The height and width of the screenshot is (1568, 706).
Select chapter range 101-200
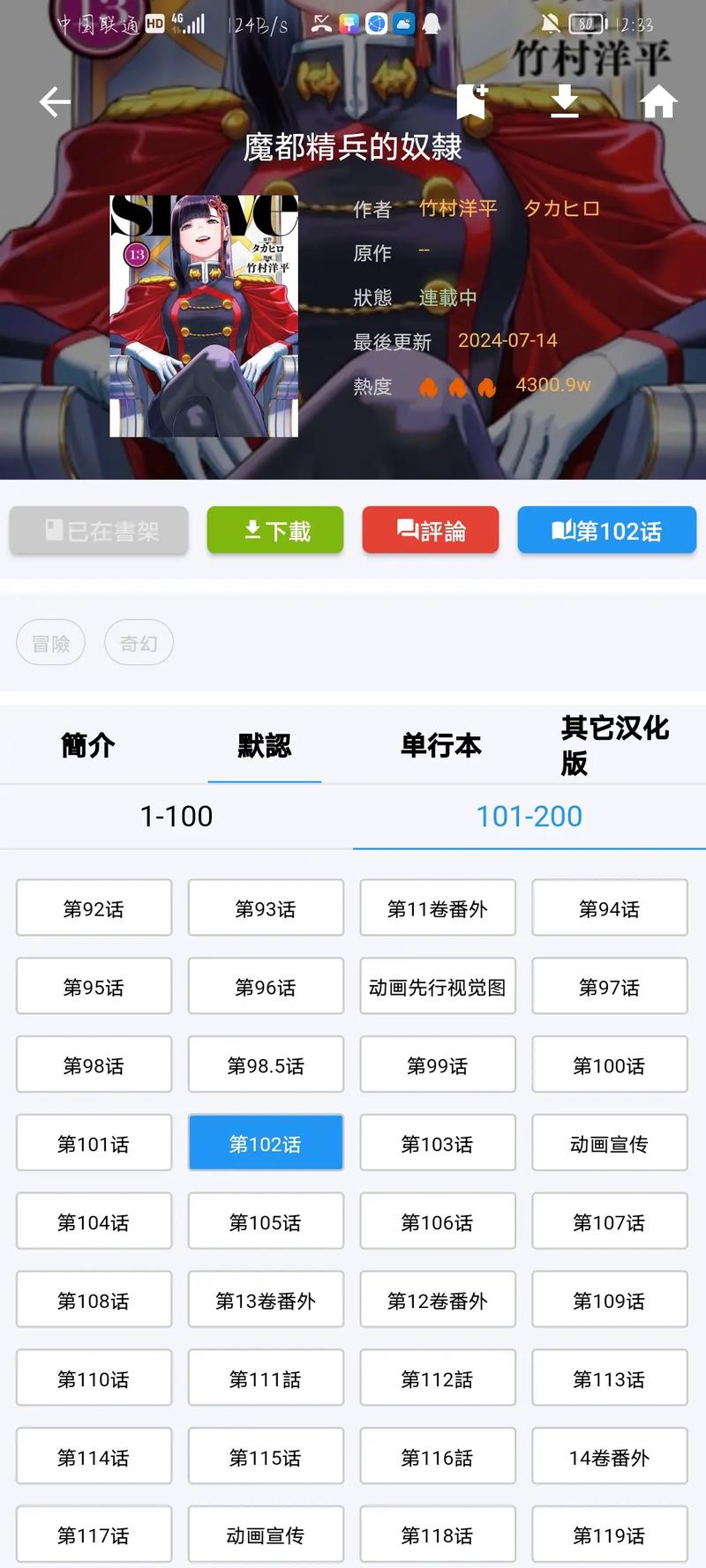click(529, 816)
